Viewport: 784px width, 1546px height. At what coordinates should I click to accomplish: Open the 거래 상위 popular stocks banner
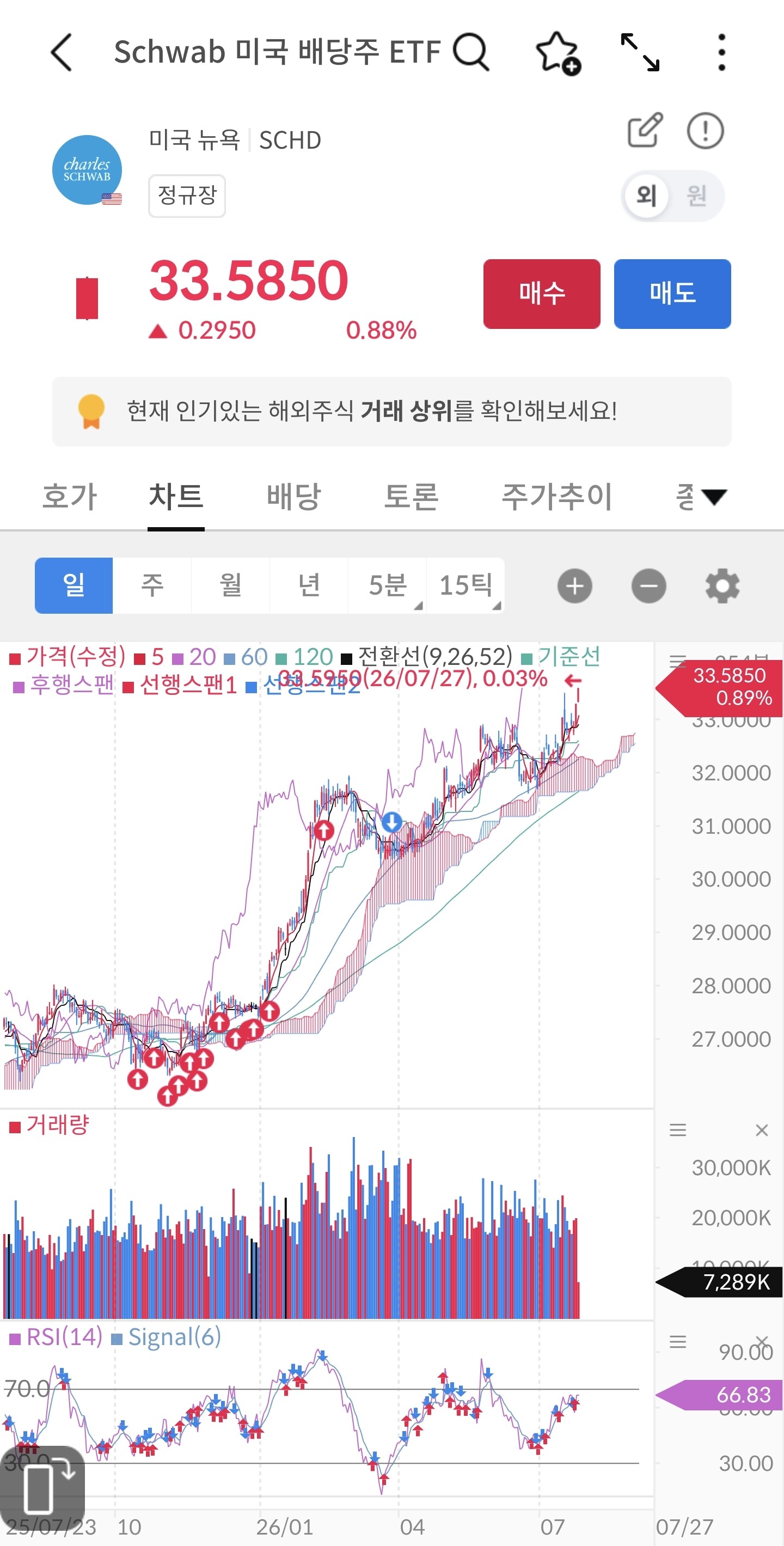click(391, 411)
